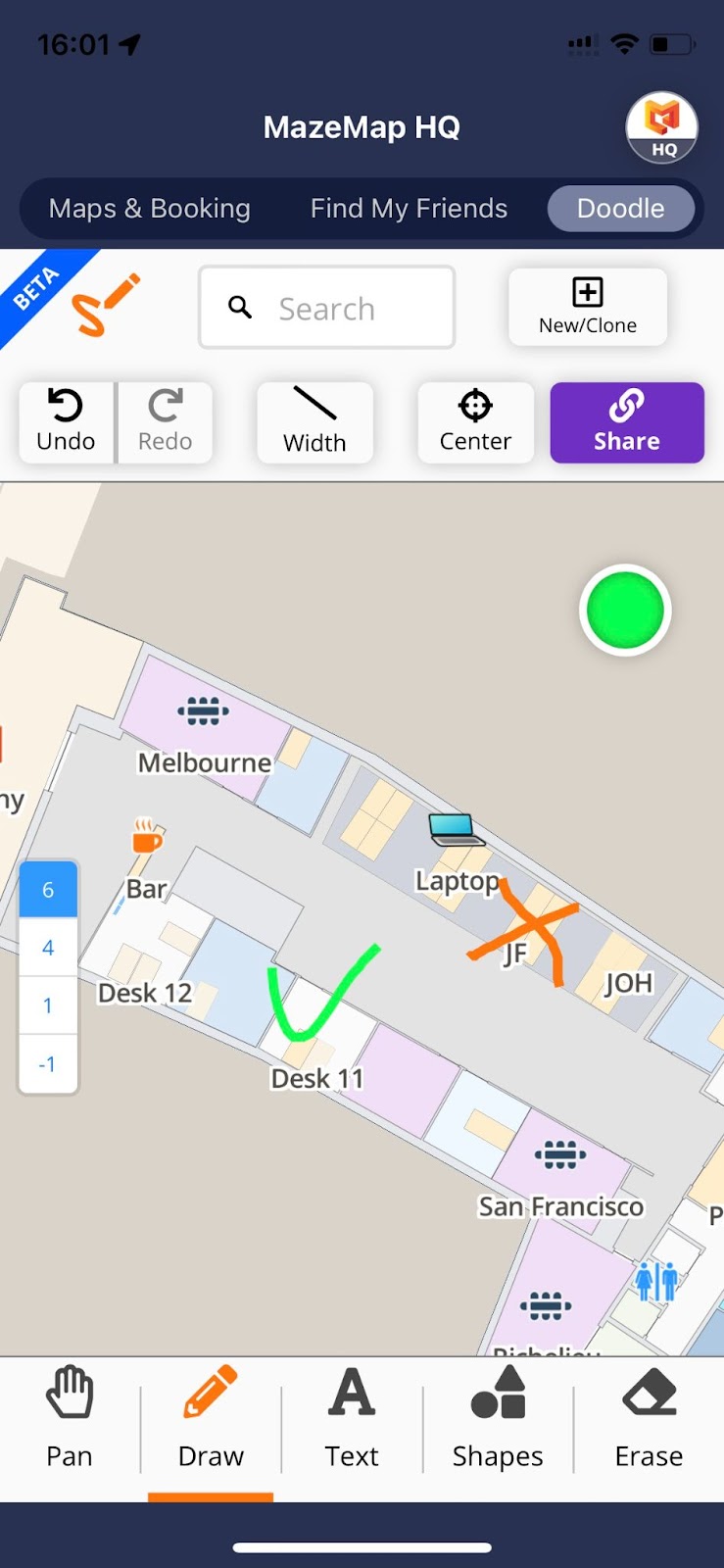This screenshot has height=1568, width=724.
Task: Open the HQ profile icon
Action: (662, 127)
